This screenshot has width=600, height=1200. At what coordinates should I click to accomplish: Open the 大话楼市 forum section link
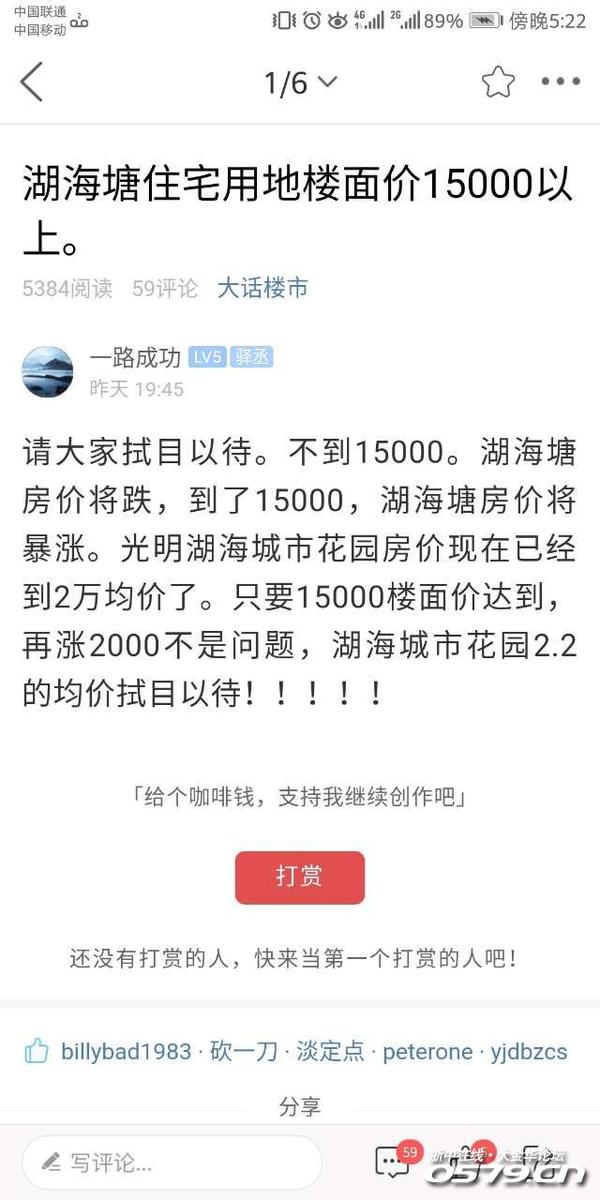click(x=263, y=289)
